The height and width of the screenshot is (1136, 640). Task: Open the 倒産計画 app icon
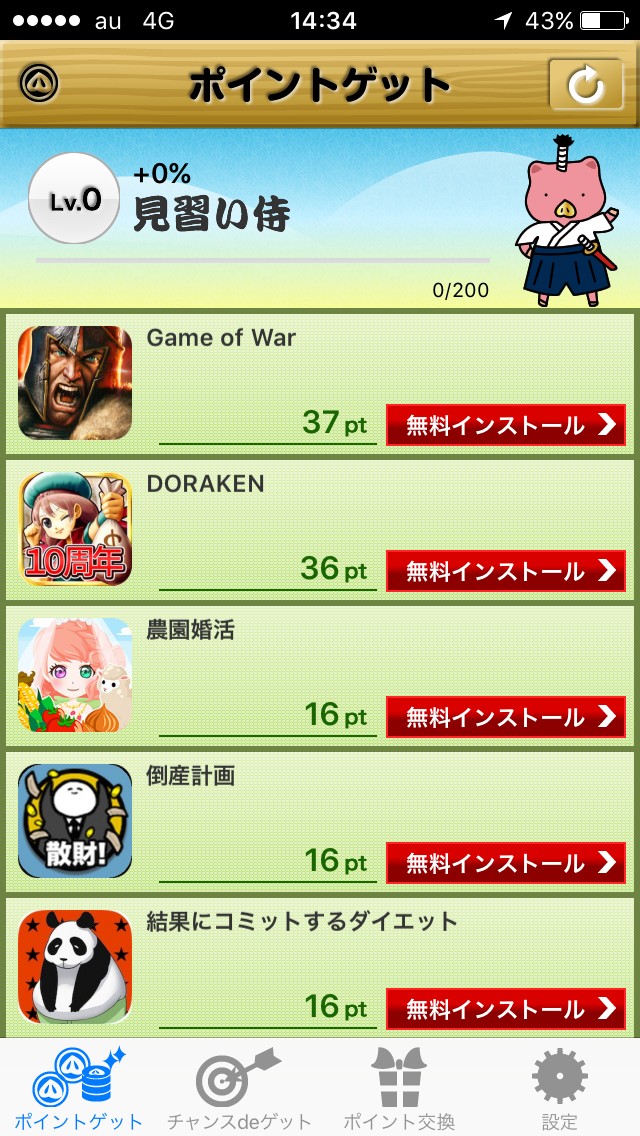(x=75, y=821)
